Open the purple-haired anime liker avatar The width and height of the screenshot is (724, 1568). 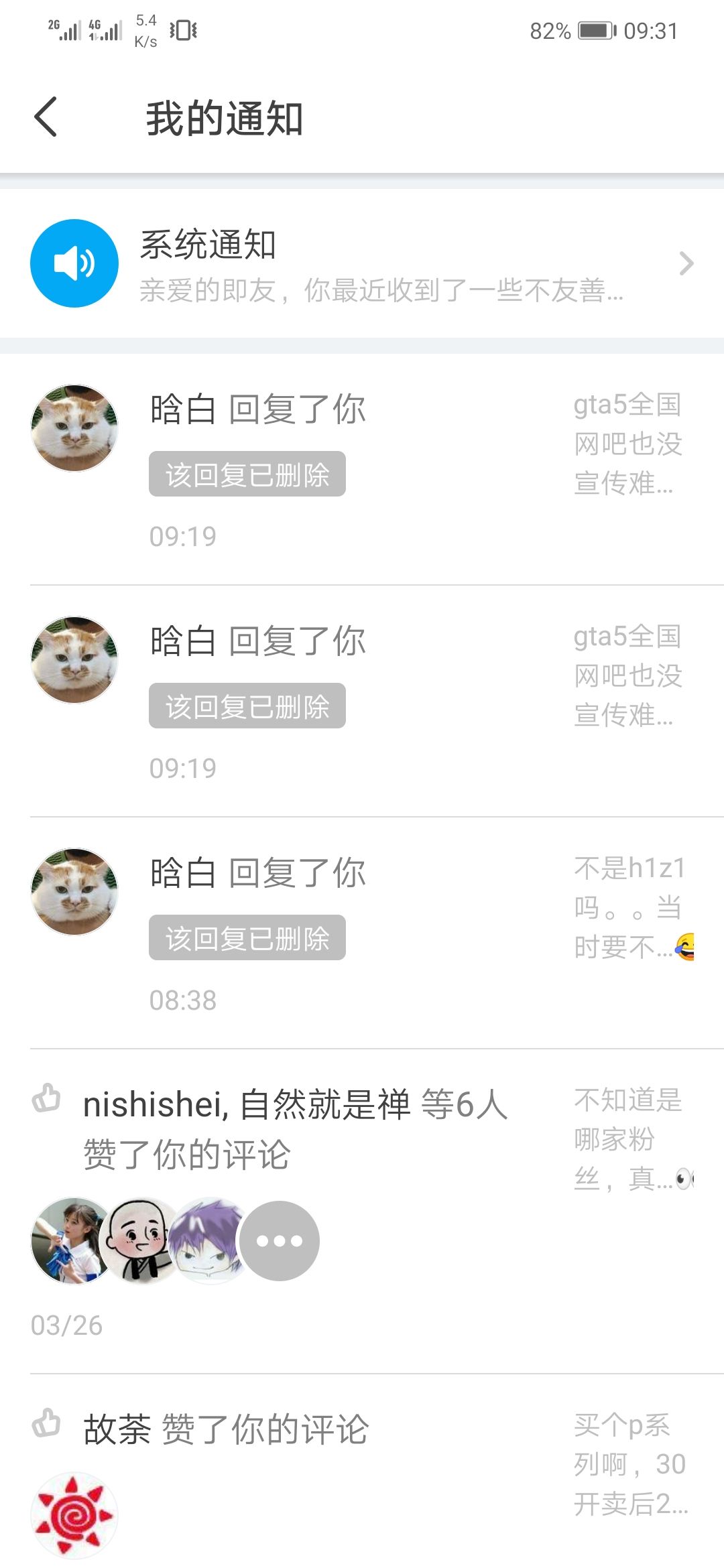[209, 1241]
